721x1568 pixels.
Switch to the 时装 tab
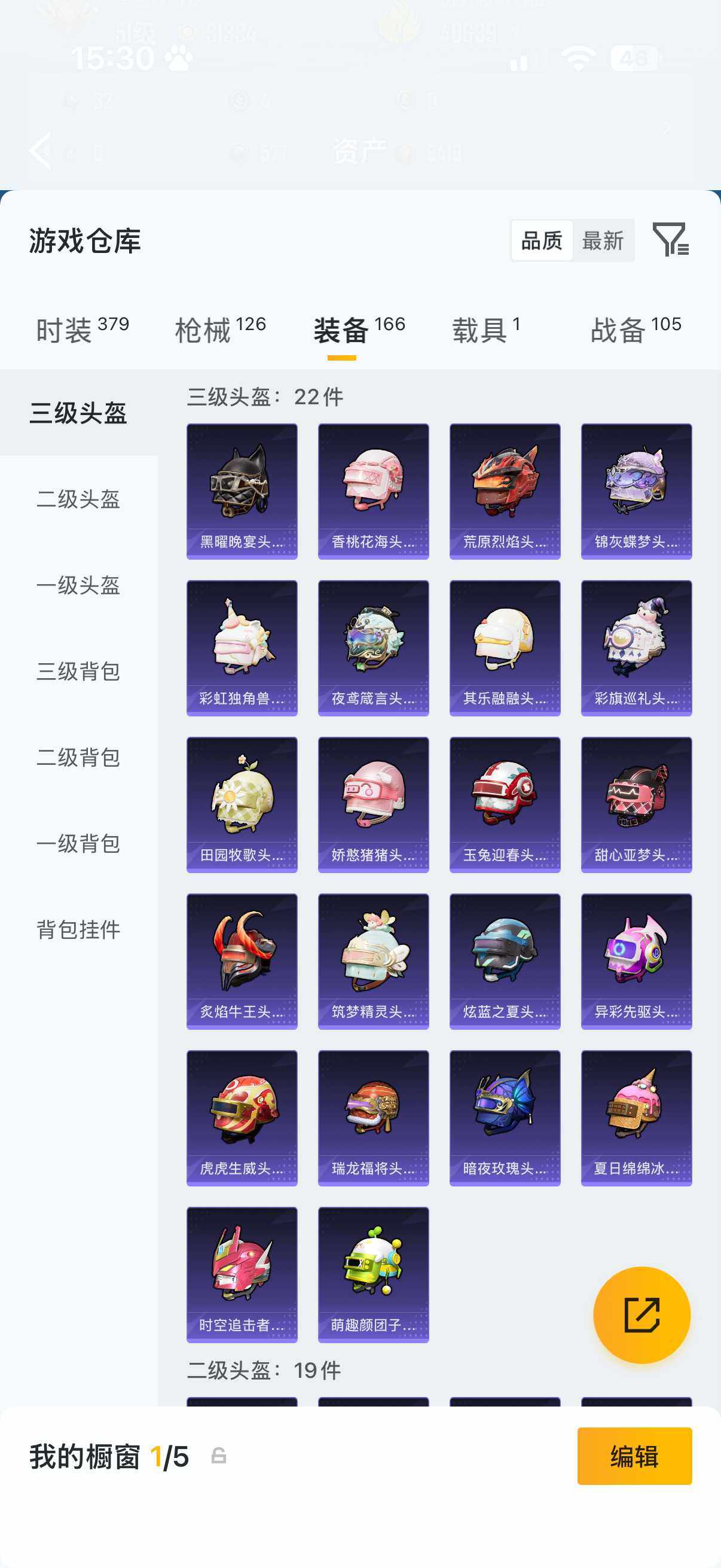[x=82, y=330]
